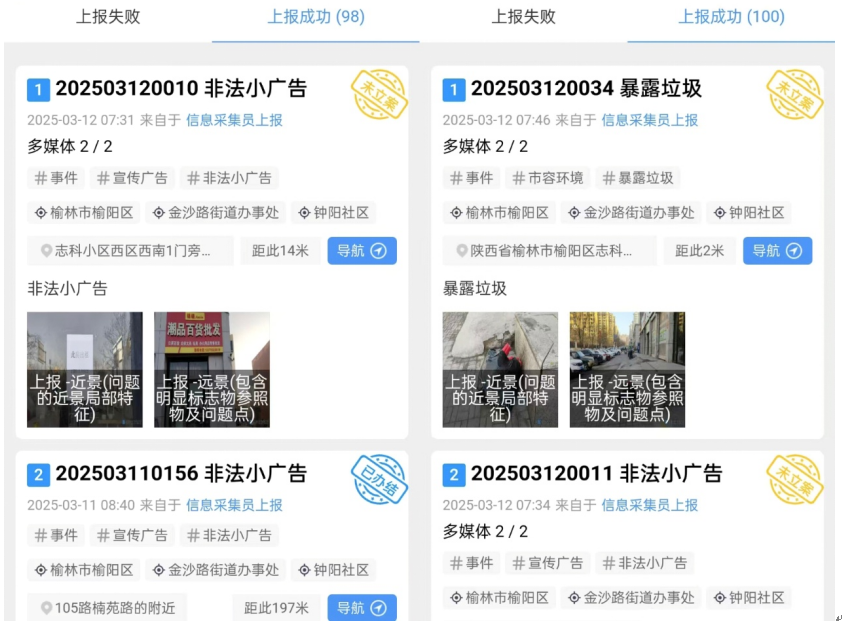Viewport: 861px width, 621px height.
Task: Open 信息采集员上报 link in report 202503120034
Action: (x=649, y=120)
